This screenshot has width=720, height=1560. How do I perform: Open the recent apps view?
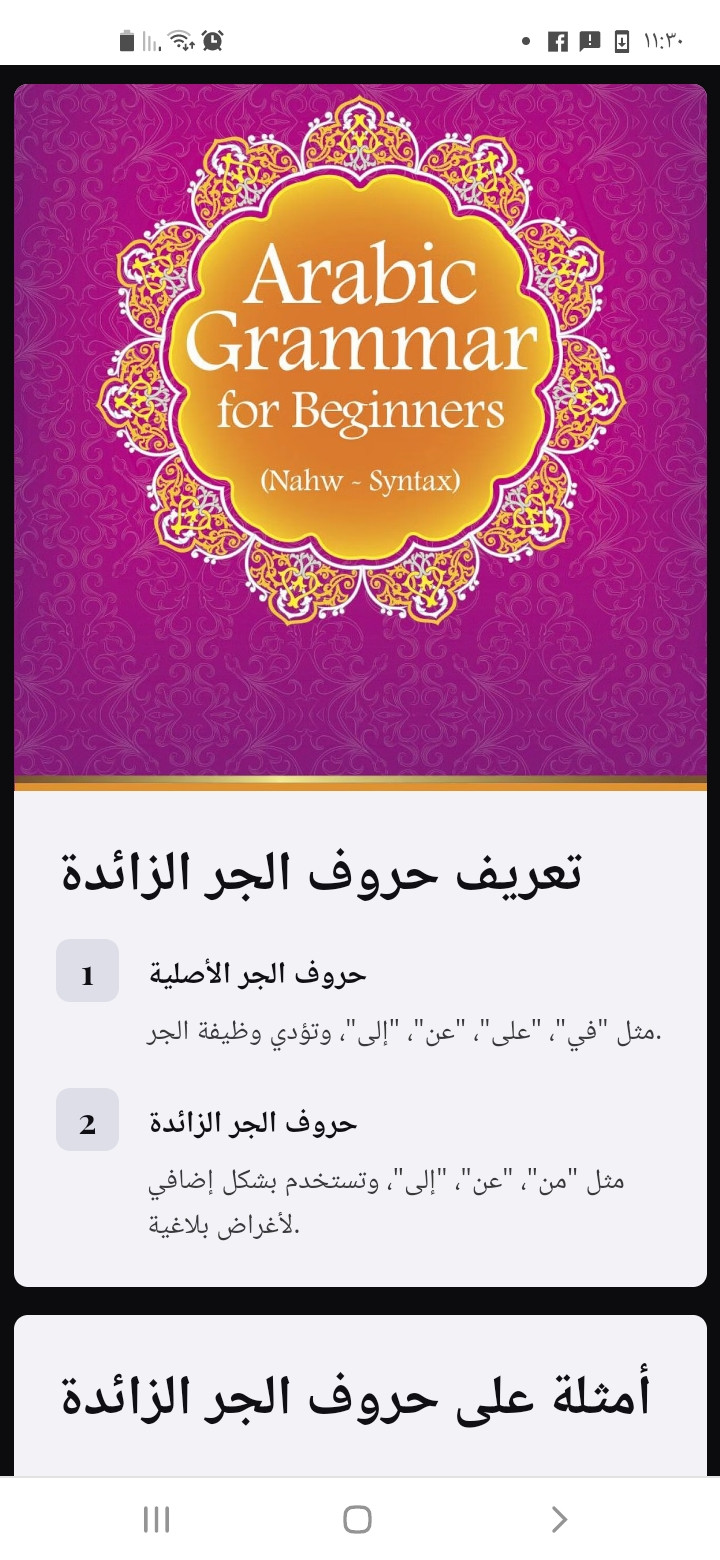coord(156,1519)
